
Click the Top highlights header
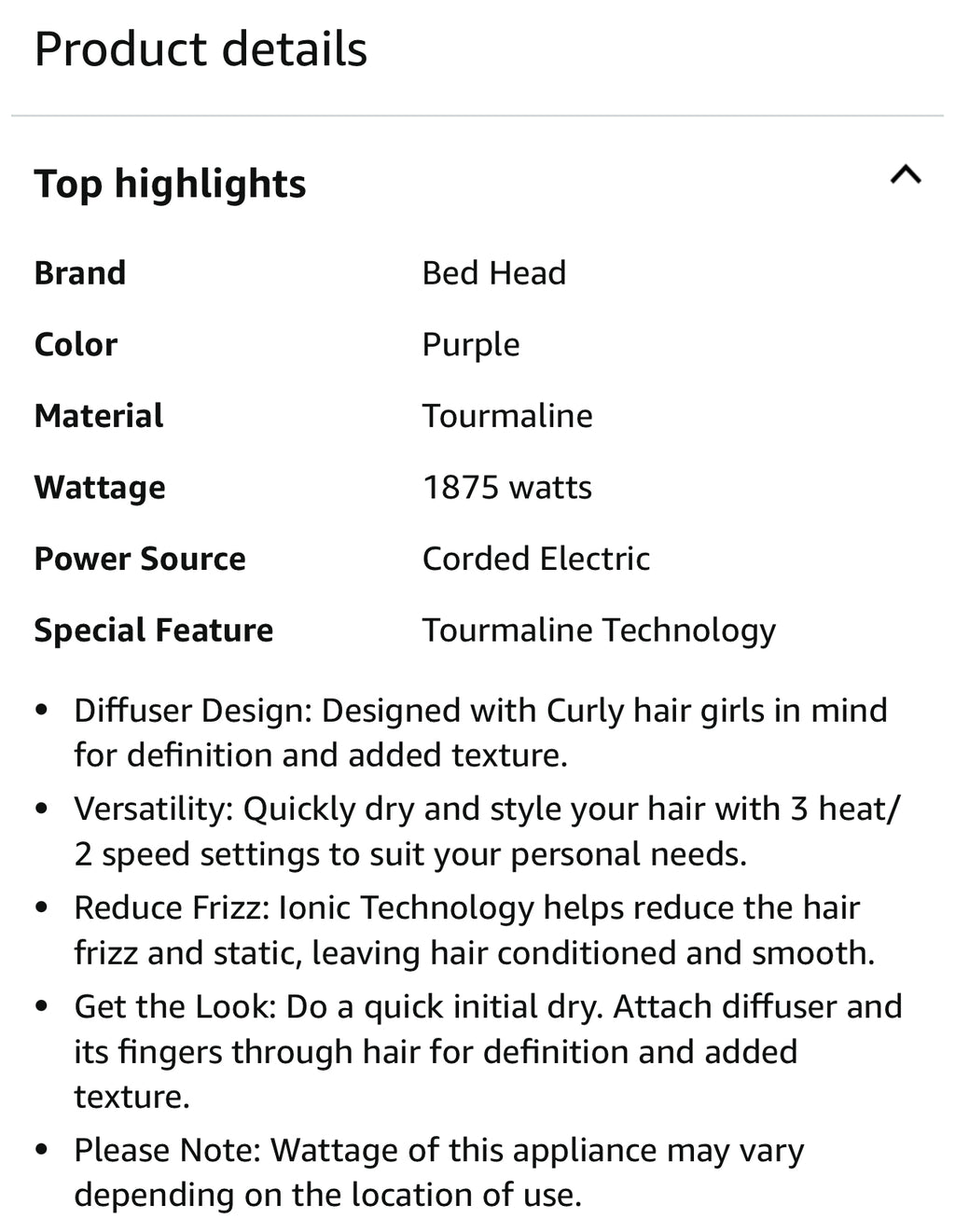coord(170,183)
